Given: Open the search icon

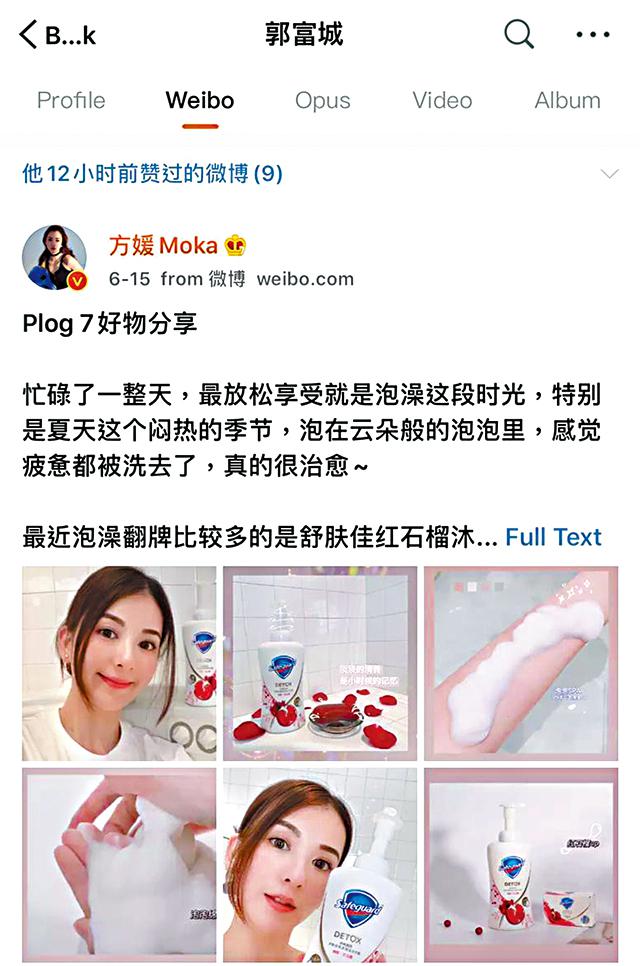Looking at the screenshot, I should click(x=518, y=35).
